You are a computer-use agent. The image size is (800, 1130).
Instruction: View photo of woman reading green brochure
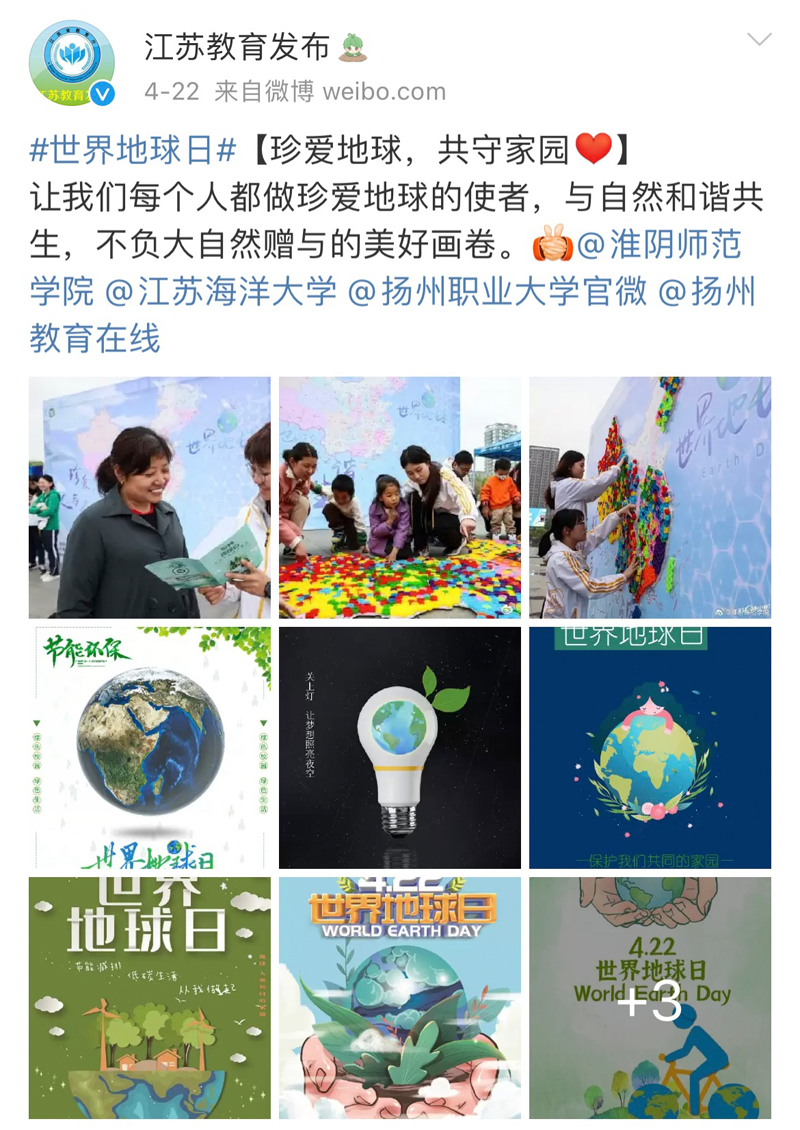coord(149,497)
